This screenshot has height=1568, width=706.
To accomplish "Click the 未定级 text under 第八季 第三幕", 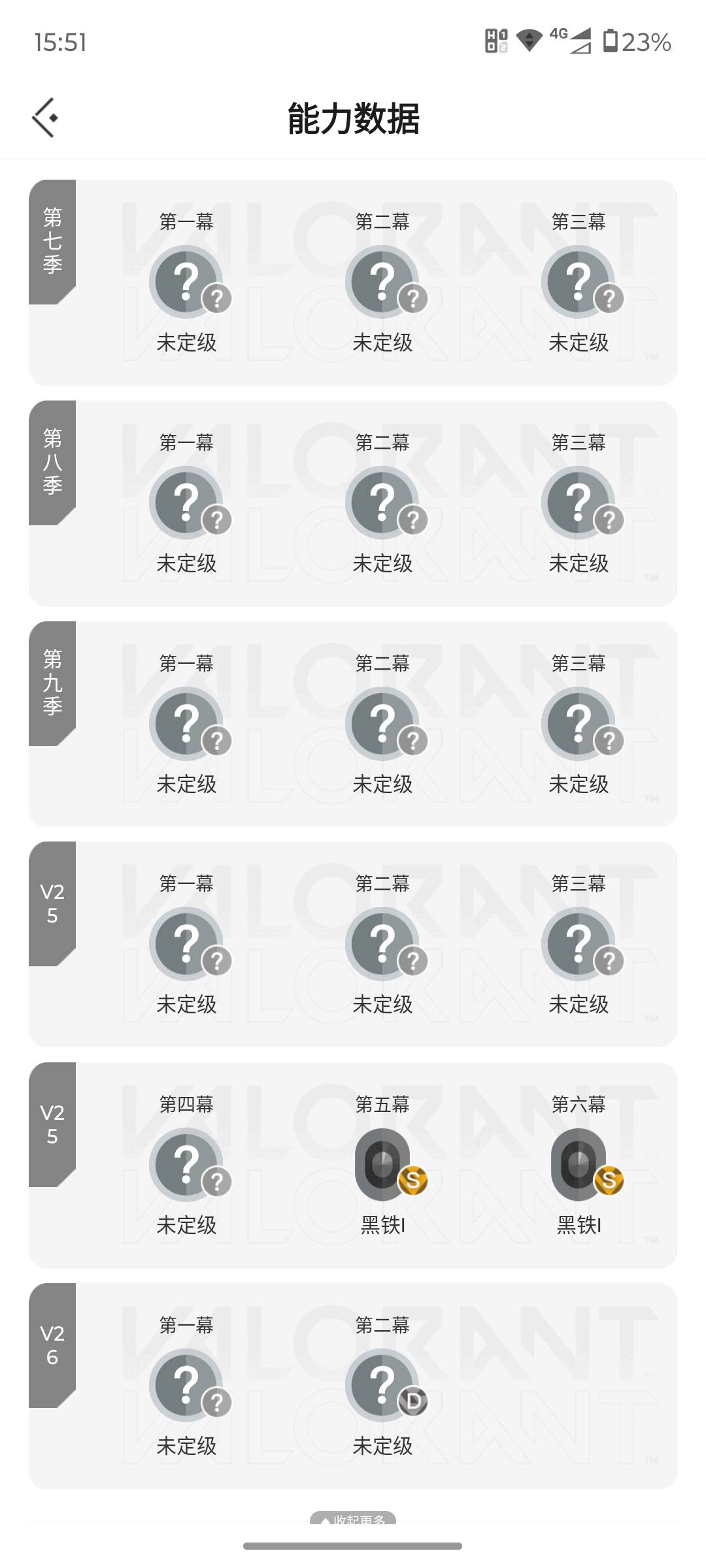I will coord(580,563).
